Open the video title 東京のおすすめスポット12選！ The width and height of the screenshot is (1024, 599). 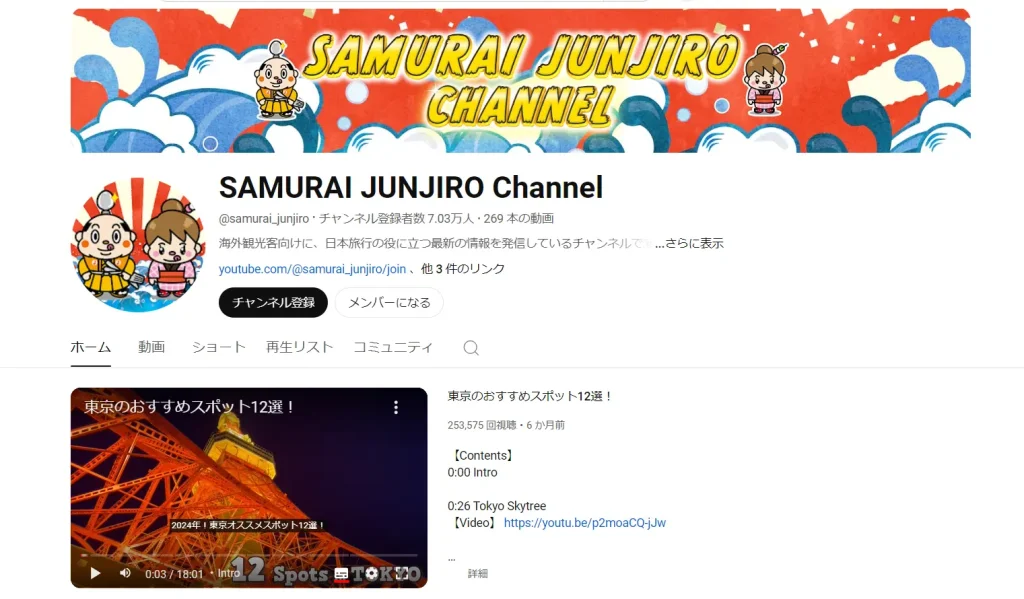point(530,396)
